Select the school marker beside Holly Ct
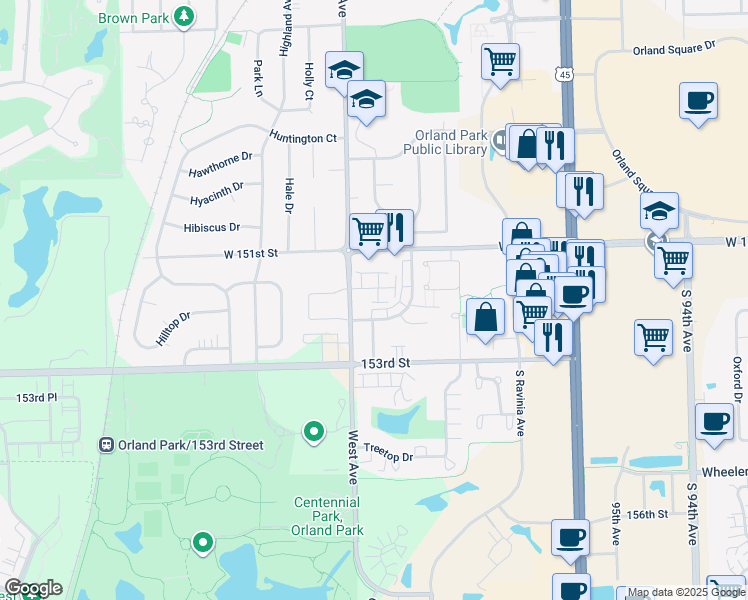748x600 pixels. [343, 70]
